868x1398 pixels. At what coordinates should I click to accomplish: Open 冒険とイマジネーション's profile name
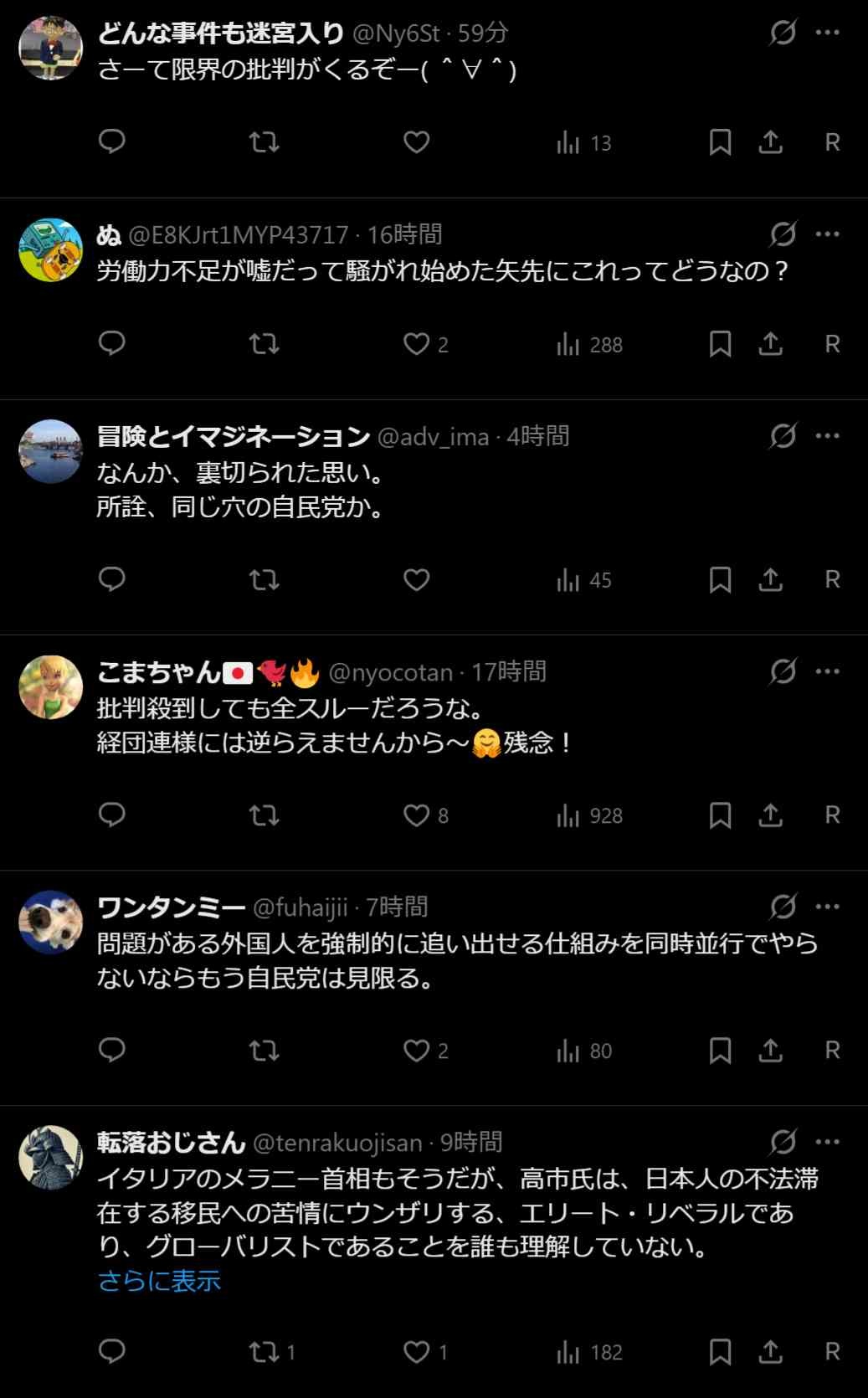(234, 436)
